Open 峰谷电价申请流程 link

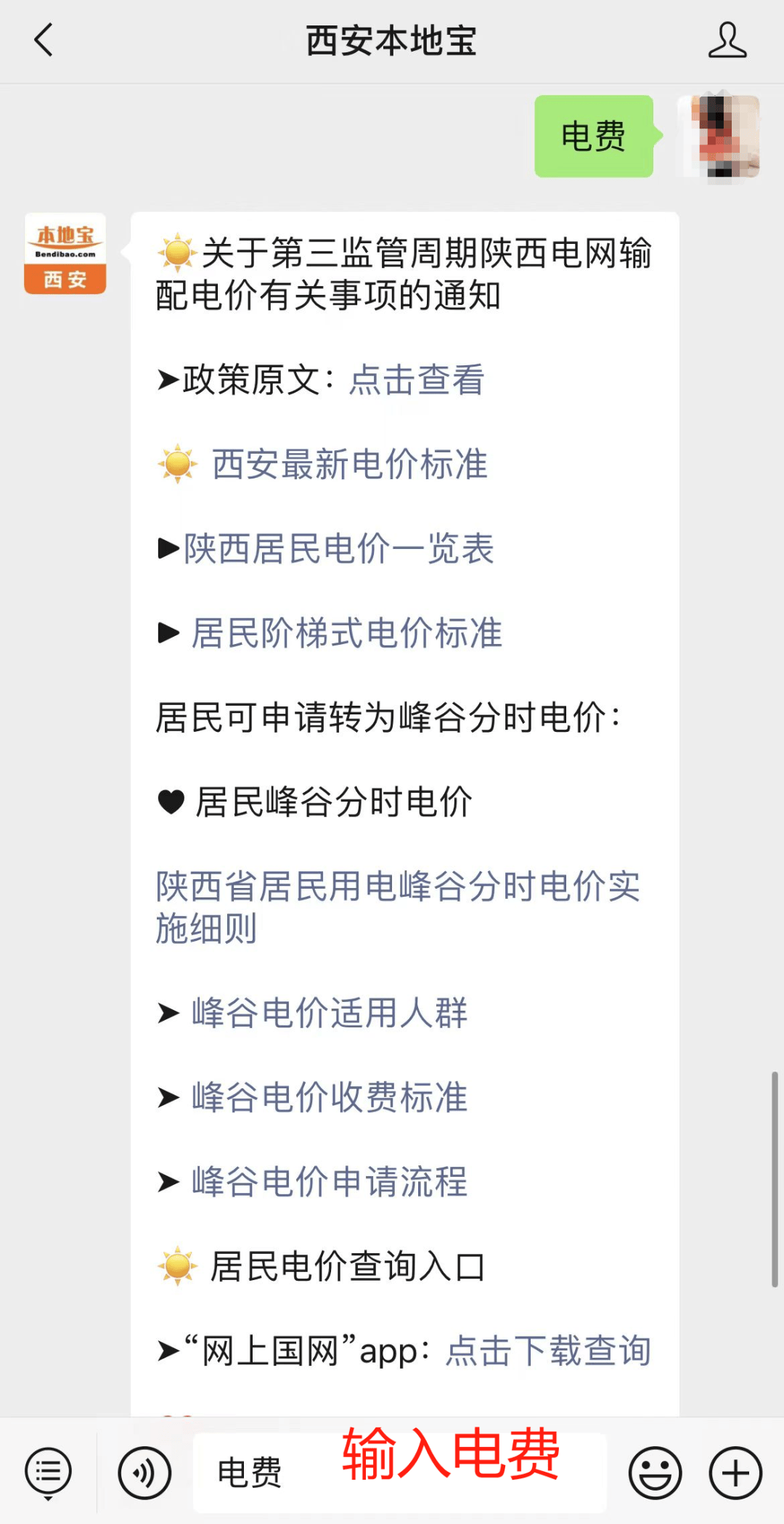(x=329, y=1181)
